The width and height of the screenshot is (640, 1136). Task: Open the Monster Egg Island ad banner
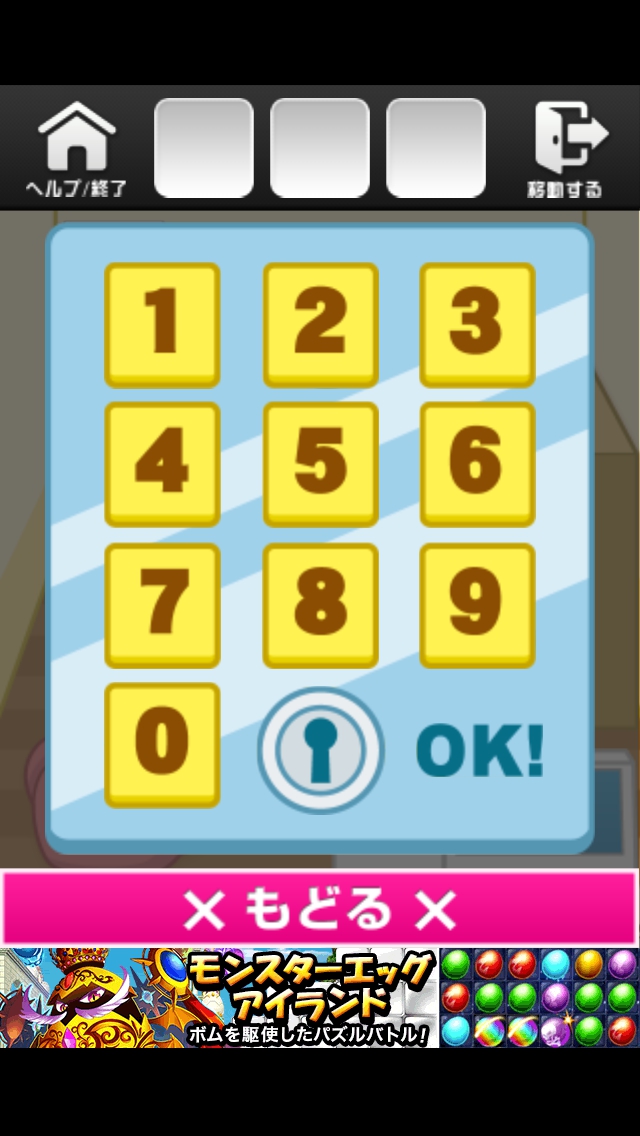[x=320, y=998]
